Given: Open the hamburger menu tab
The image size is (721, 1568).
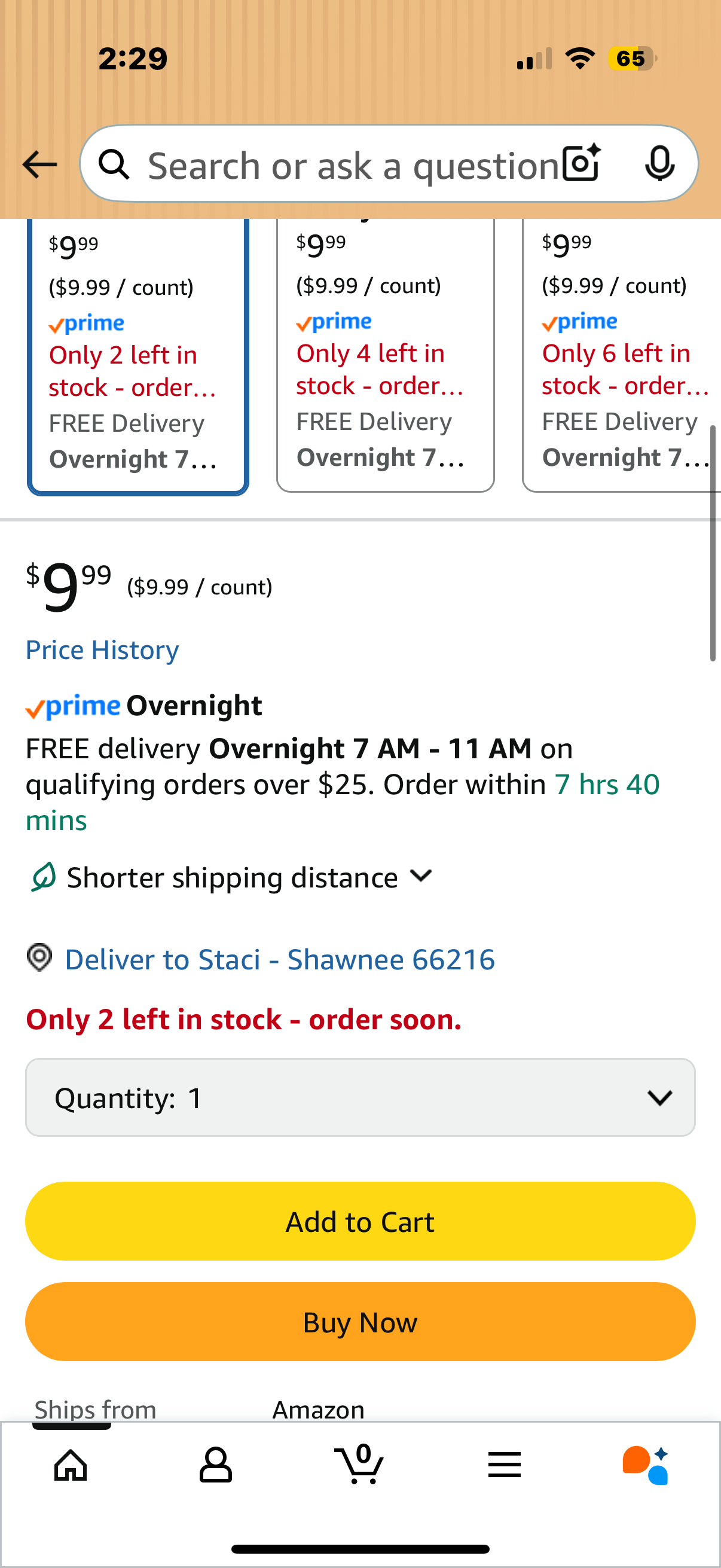Looking at the screenshot, I should 505,1465.
